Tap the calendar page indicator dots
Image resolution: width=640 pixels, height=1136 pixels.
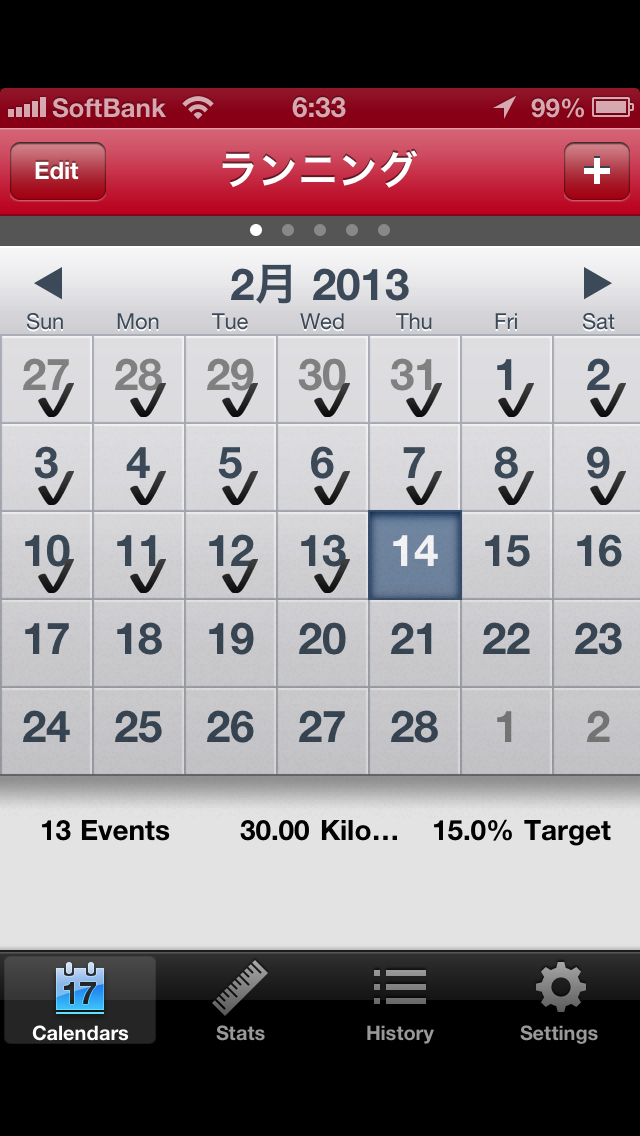pos(320,230)
